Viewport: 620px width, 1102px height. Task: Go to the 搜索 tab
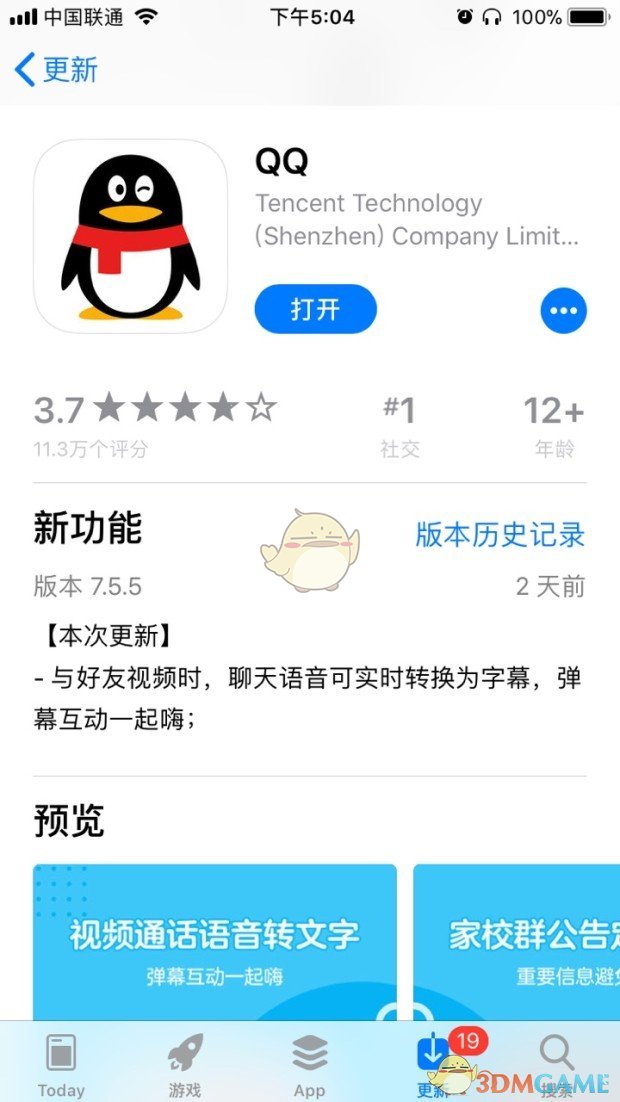click(x=556, y=1063)
